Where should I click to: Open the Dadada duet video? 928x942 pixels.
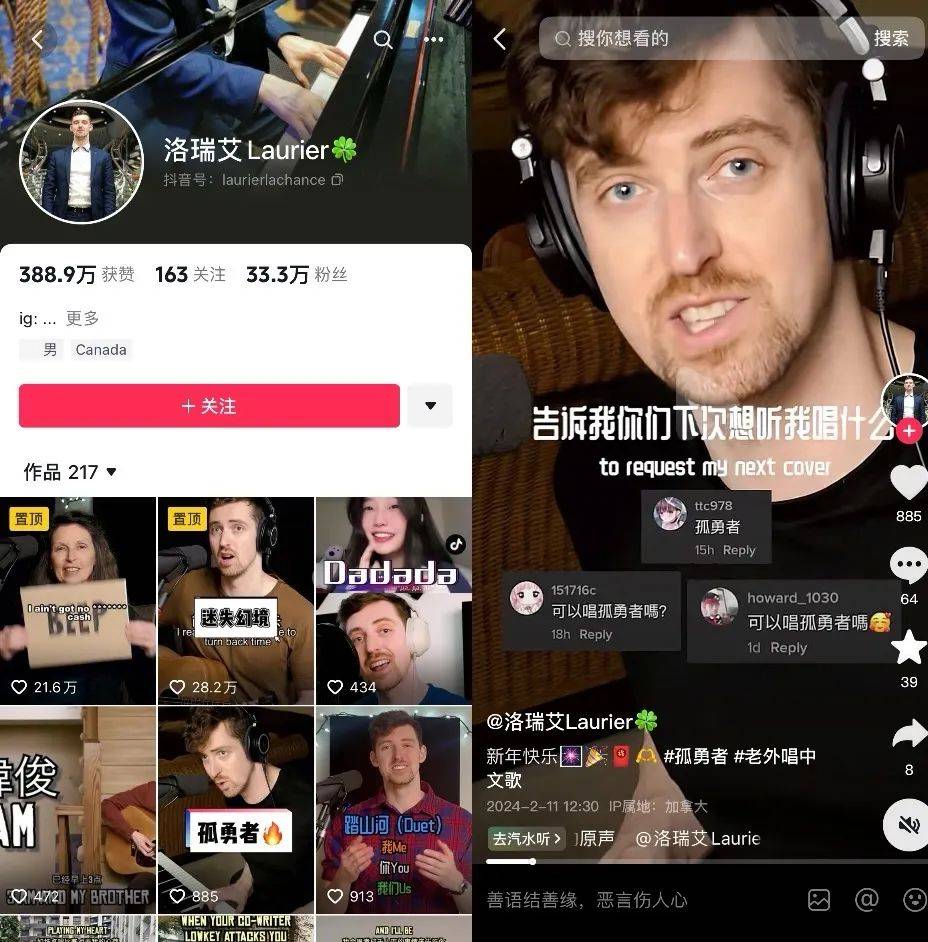point(393,600)
